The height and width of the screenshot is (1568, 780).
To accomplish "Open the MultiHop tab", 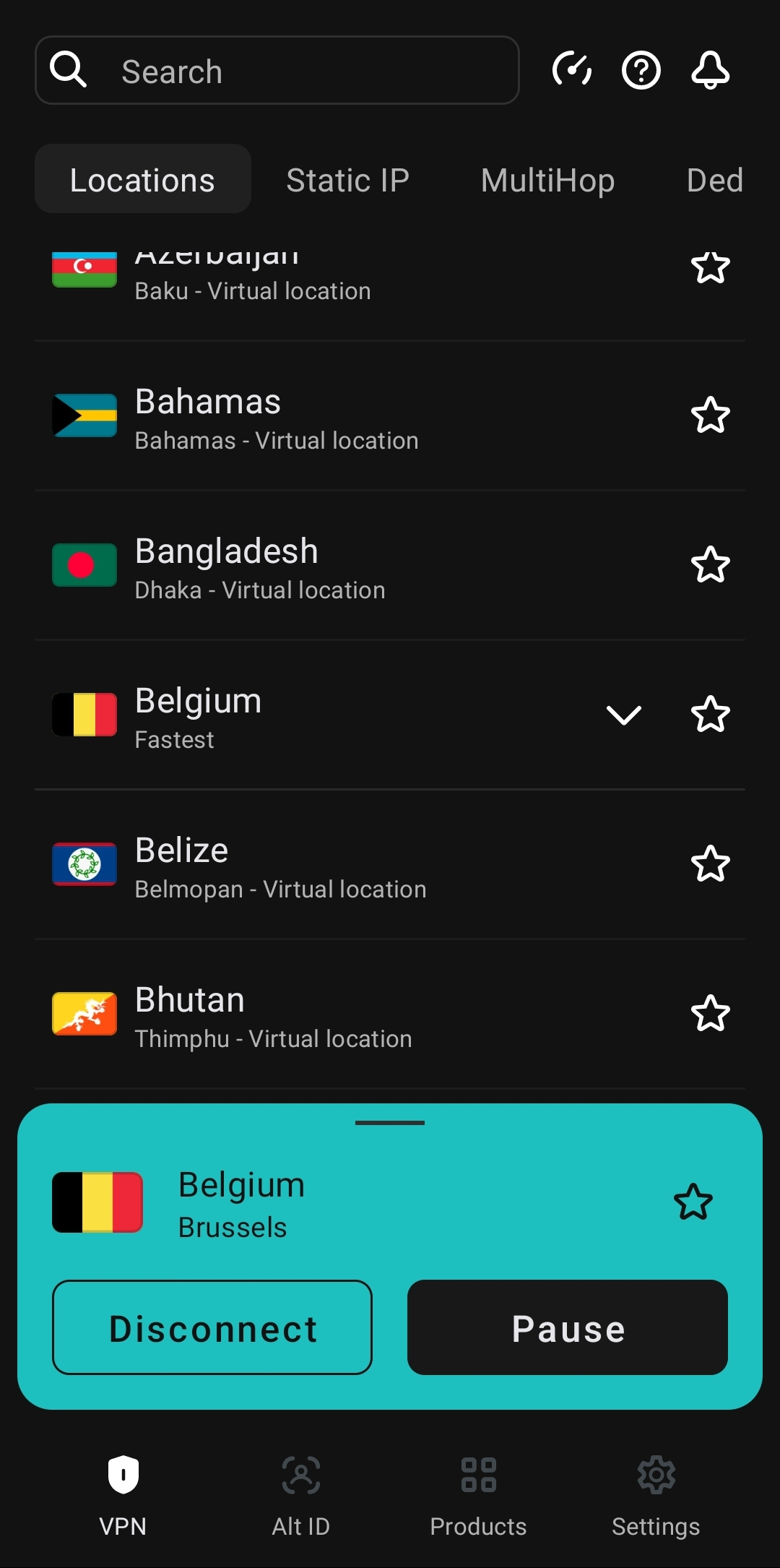I will [x=547, y=179].
